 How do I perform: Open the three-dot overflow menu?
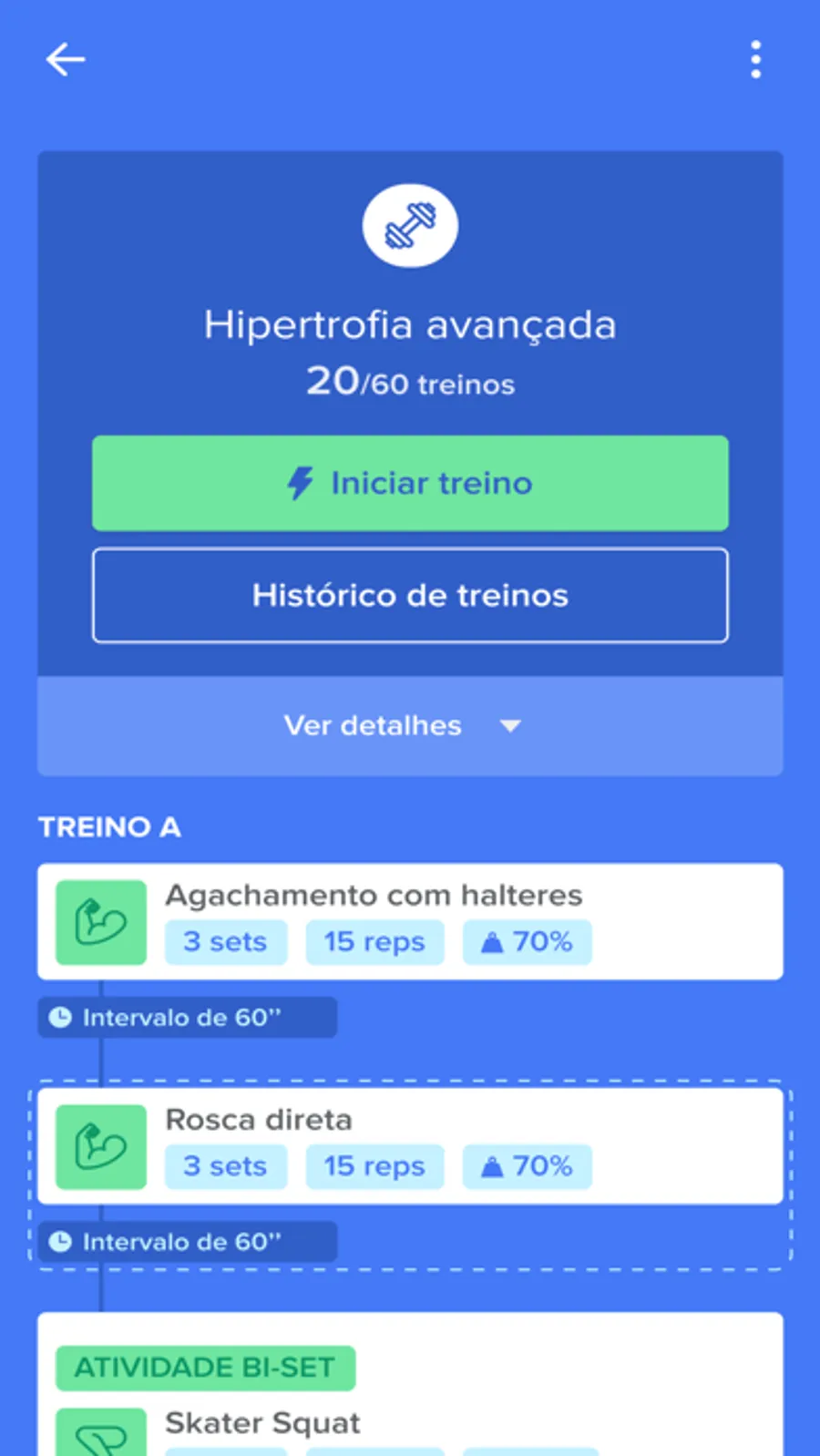[755, 60]
